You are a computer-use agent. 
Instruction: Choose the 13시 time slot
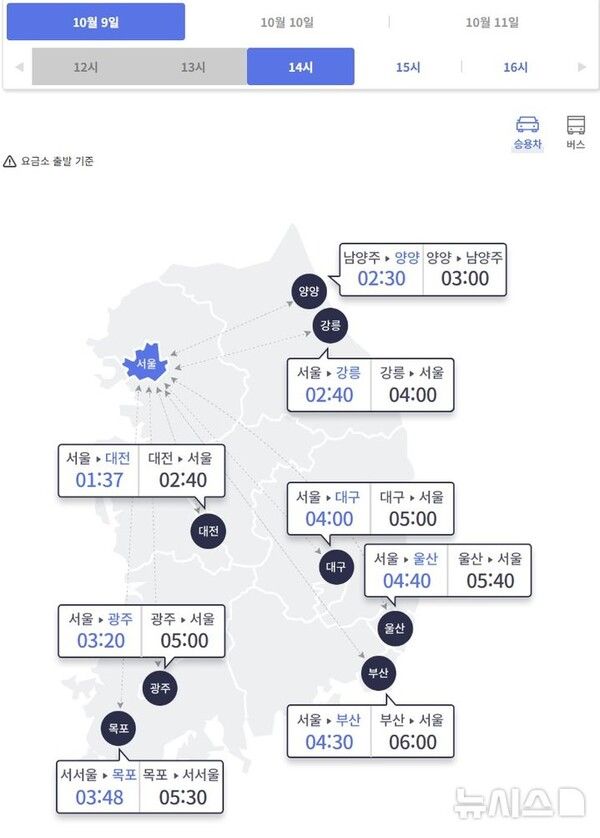pyautogui.click(x=193, y=67)
